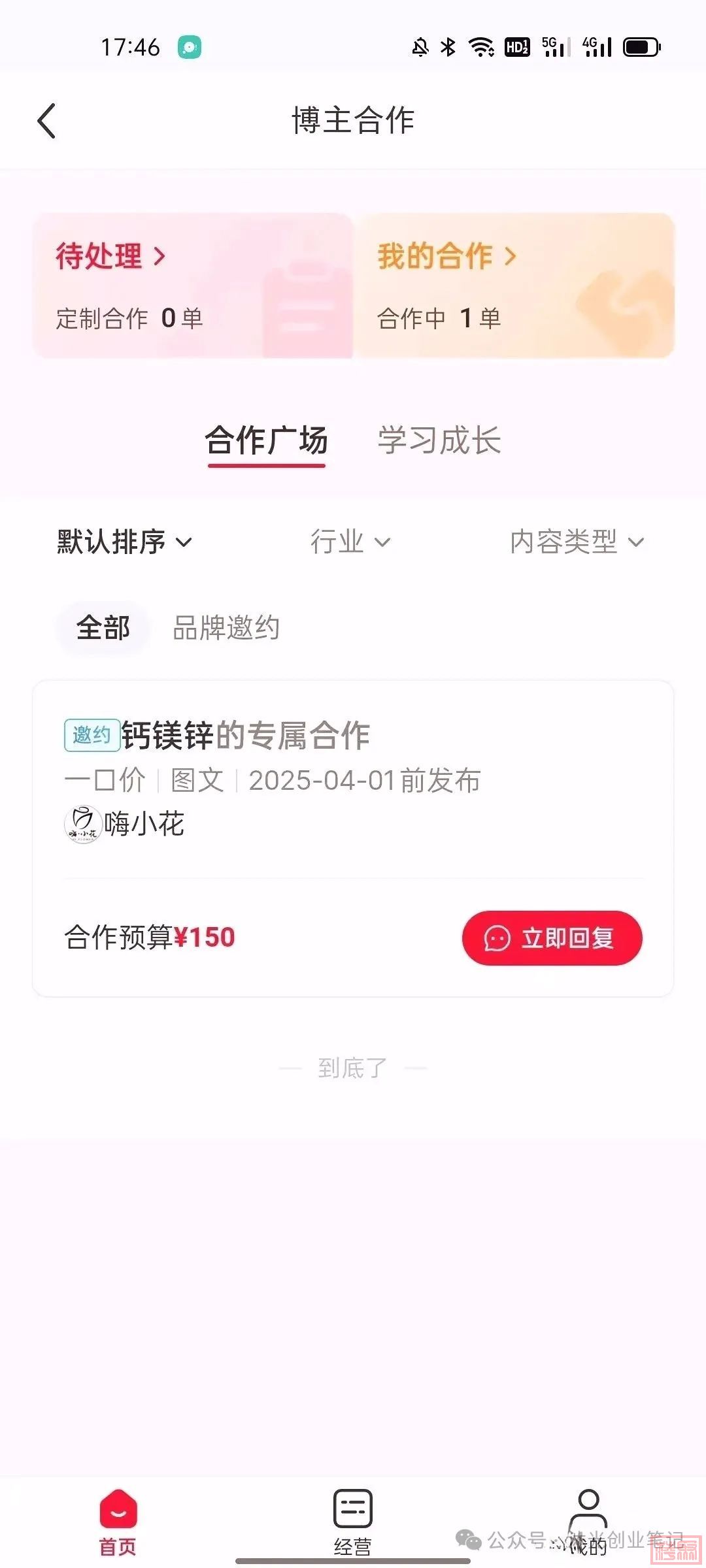Viewport: 706px width, 1568px height.
Task: Switch to the 合作广场 tab
Action: 267,441
